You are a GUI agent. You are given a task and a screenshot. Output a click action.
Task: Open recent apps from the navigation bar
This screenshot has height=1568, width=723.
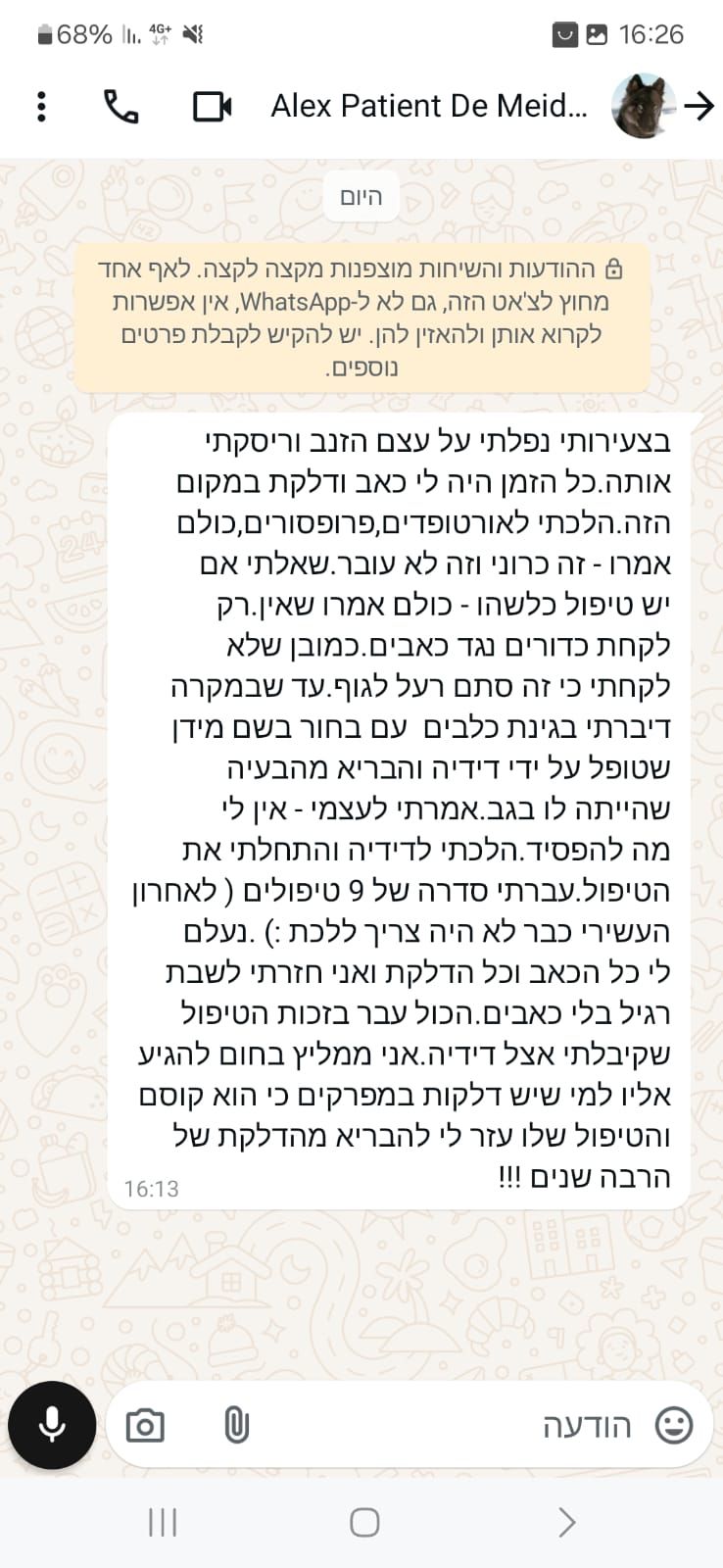pyautogui.click(x=163, y=1522)
